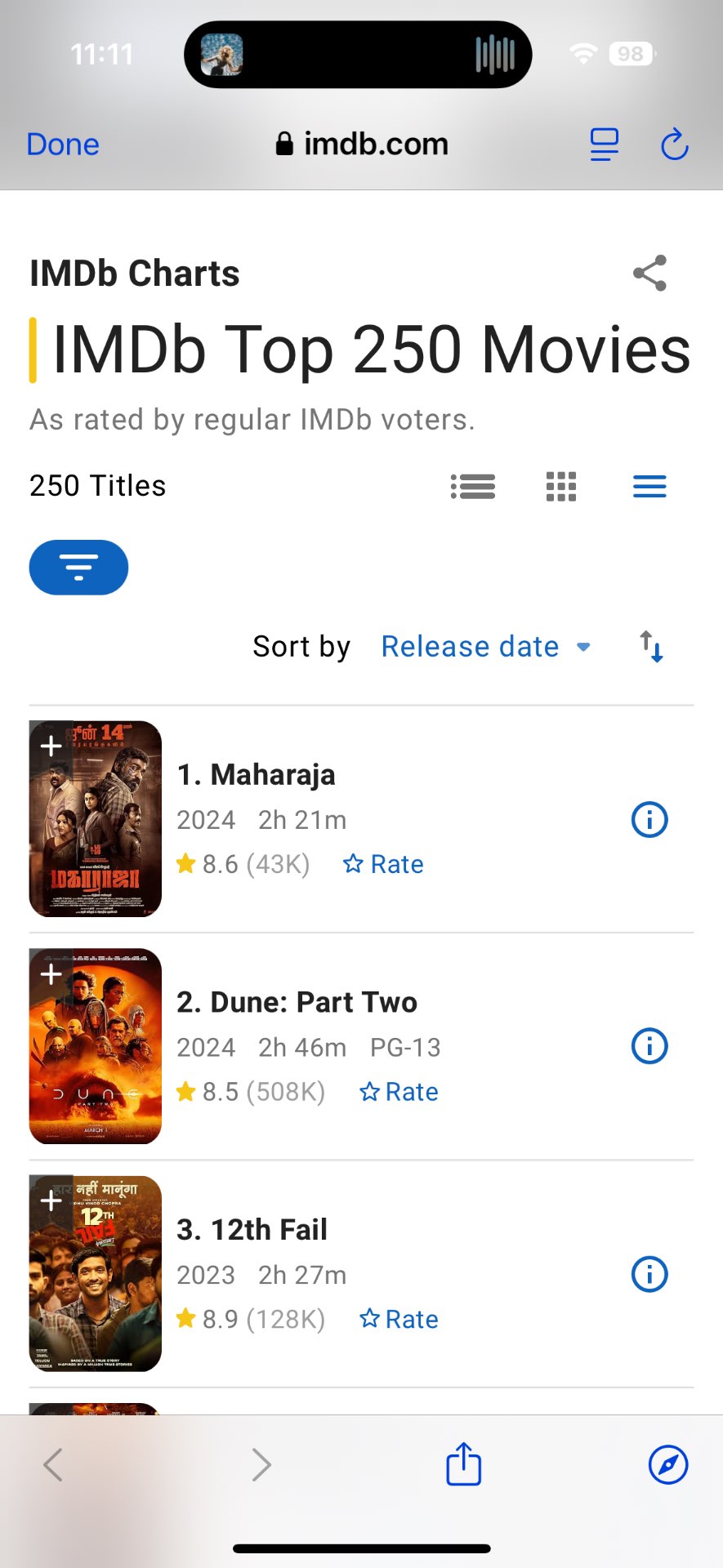Rate the movie 12th Fail
723x1568 pixels.
coord(399,1319)
